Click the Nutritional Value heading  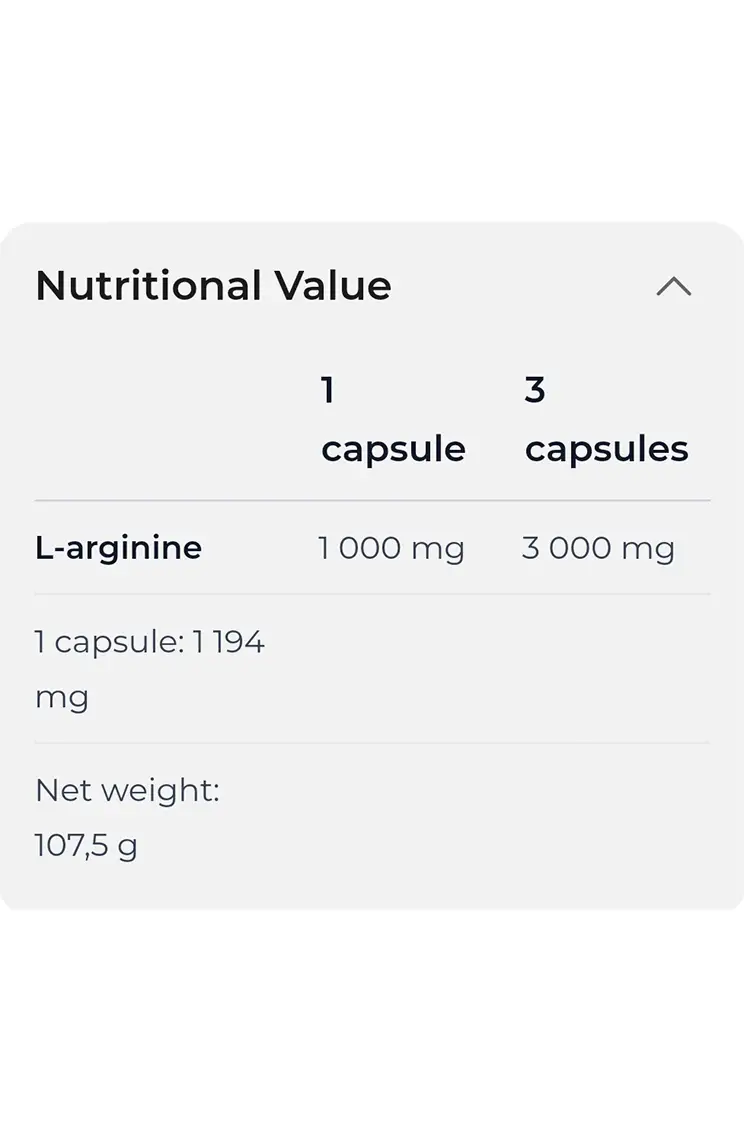click(212, 286)
